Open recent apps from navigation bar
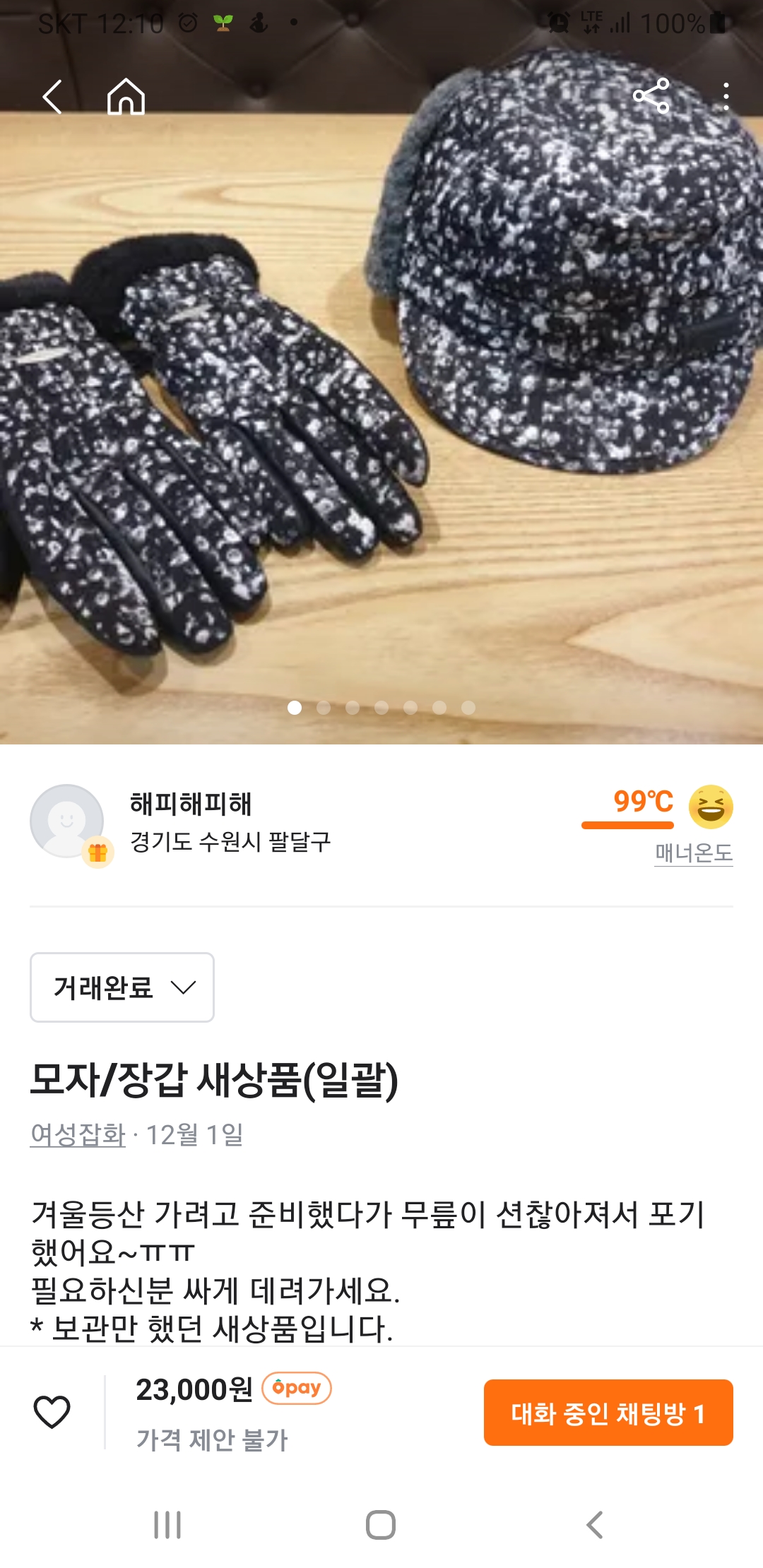The image size is (763, 1568). (x=167, y=1525)
